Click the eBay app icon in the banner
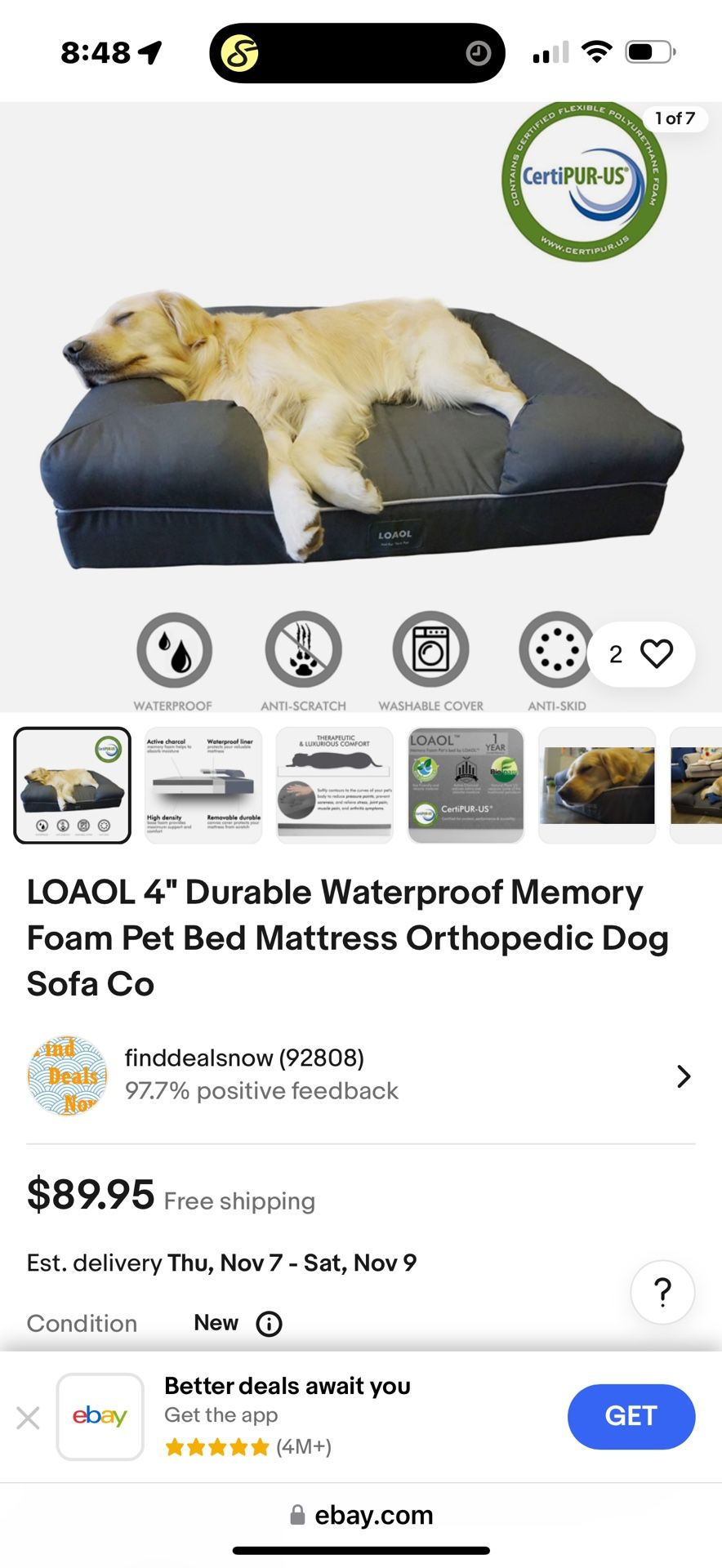This screenshot has height=1568, width=722. [x=100, y=1417]
